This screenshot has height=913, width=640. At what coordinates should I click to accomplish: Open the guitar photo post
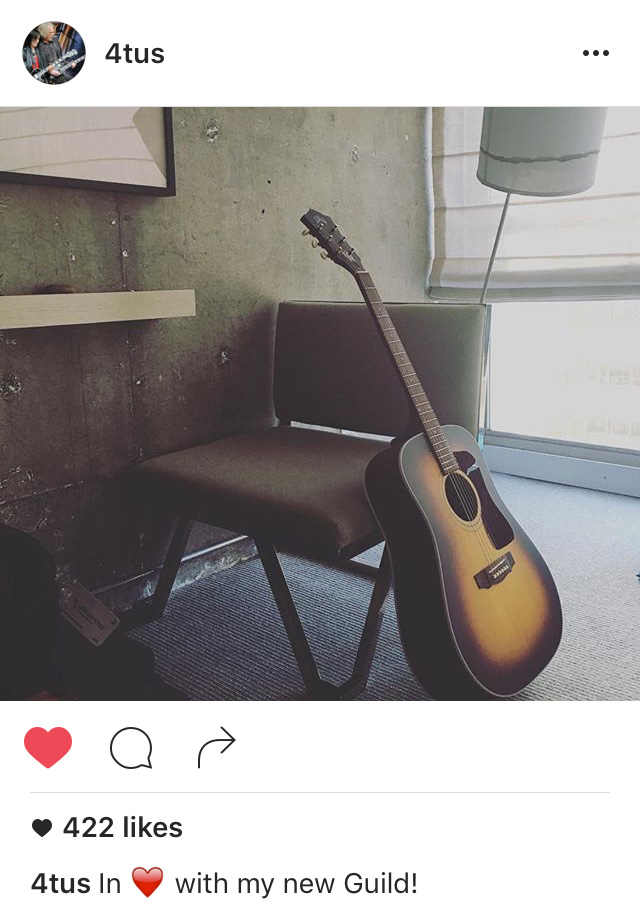point(320,403)
